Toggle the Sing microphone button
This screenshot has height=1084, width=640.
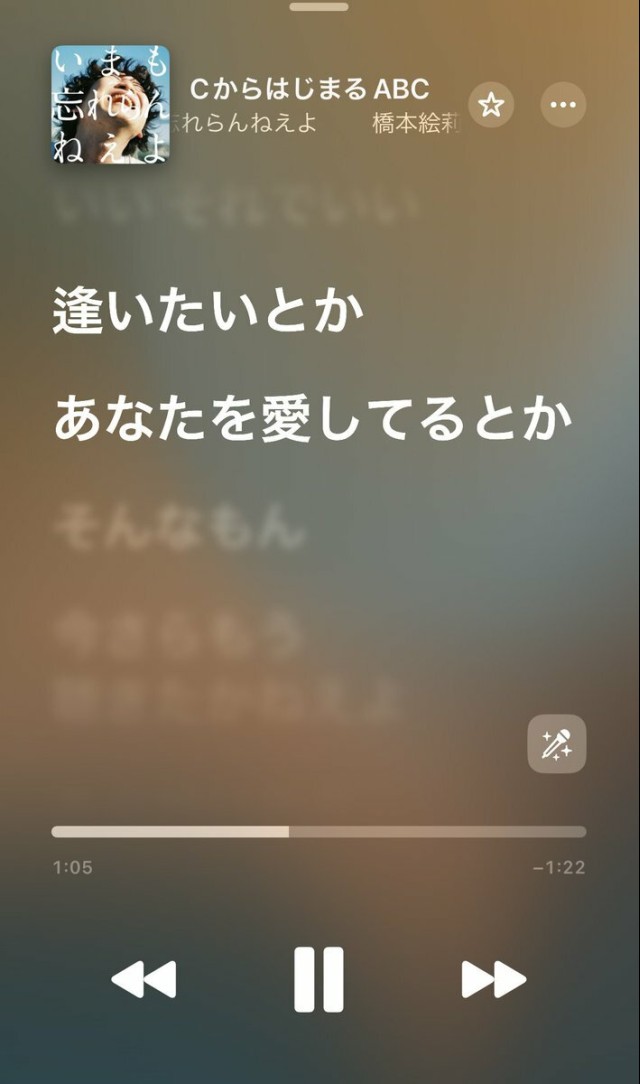(x=557, y=744)
